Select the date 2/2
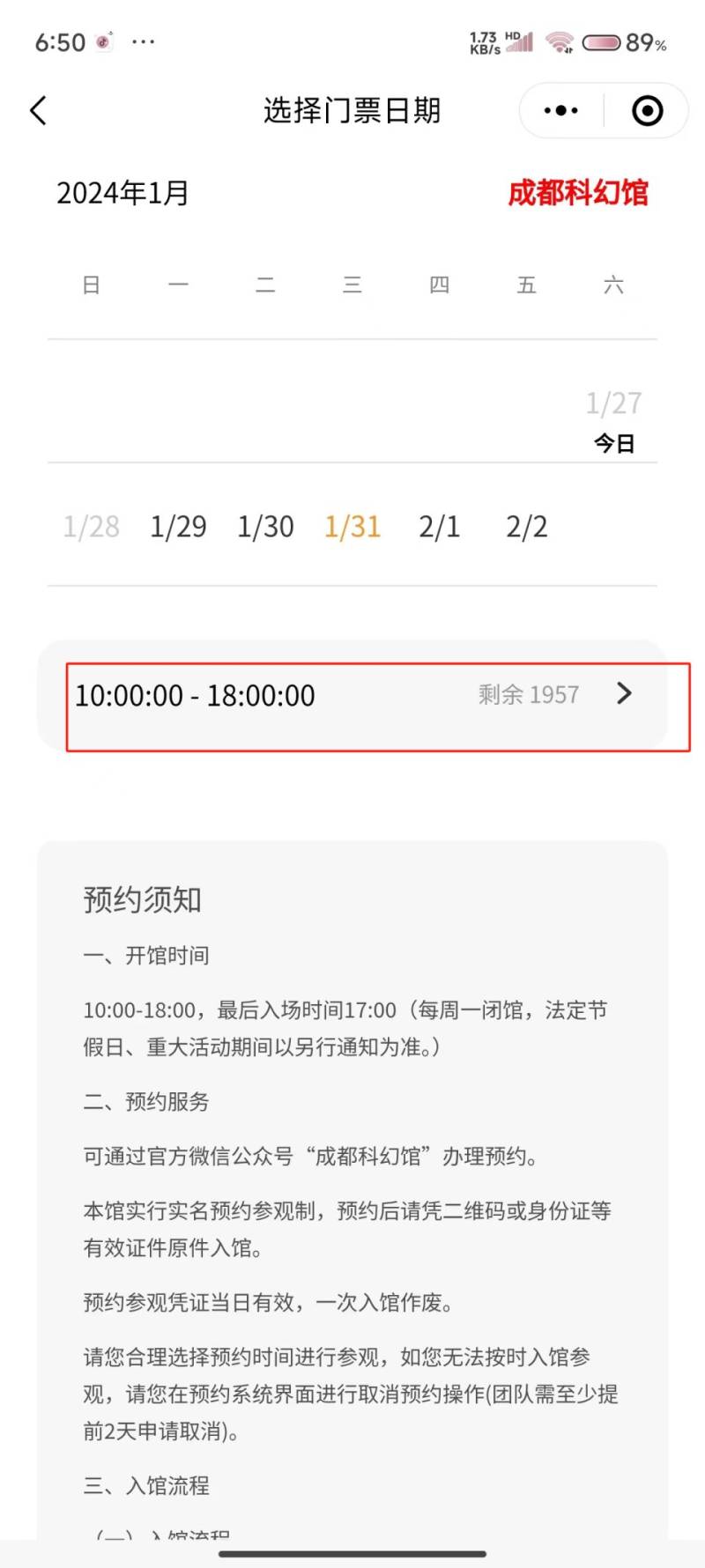Image resolution: width=705 pixels, height=1568 pixels. click(526, 527)
